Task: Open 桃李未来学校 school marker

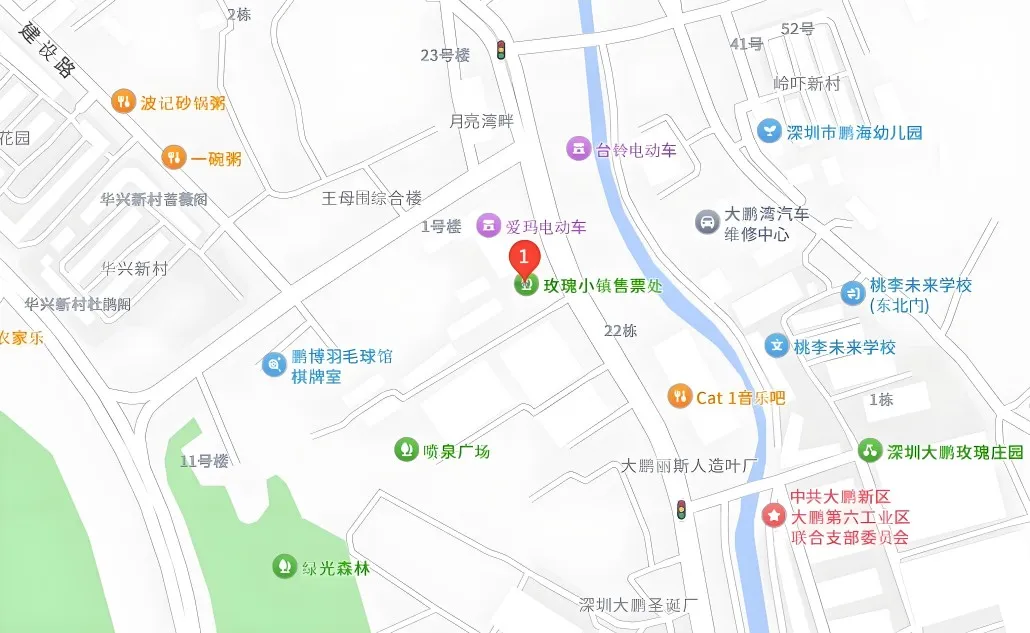Action: (x=776, y=346)
